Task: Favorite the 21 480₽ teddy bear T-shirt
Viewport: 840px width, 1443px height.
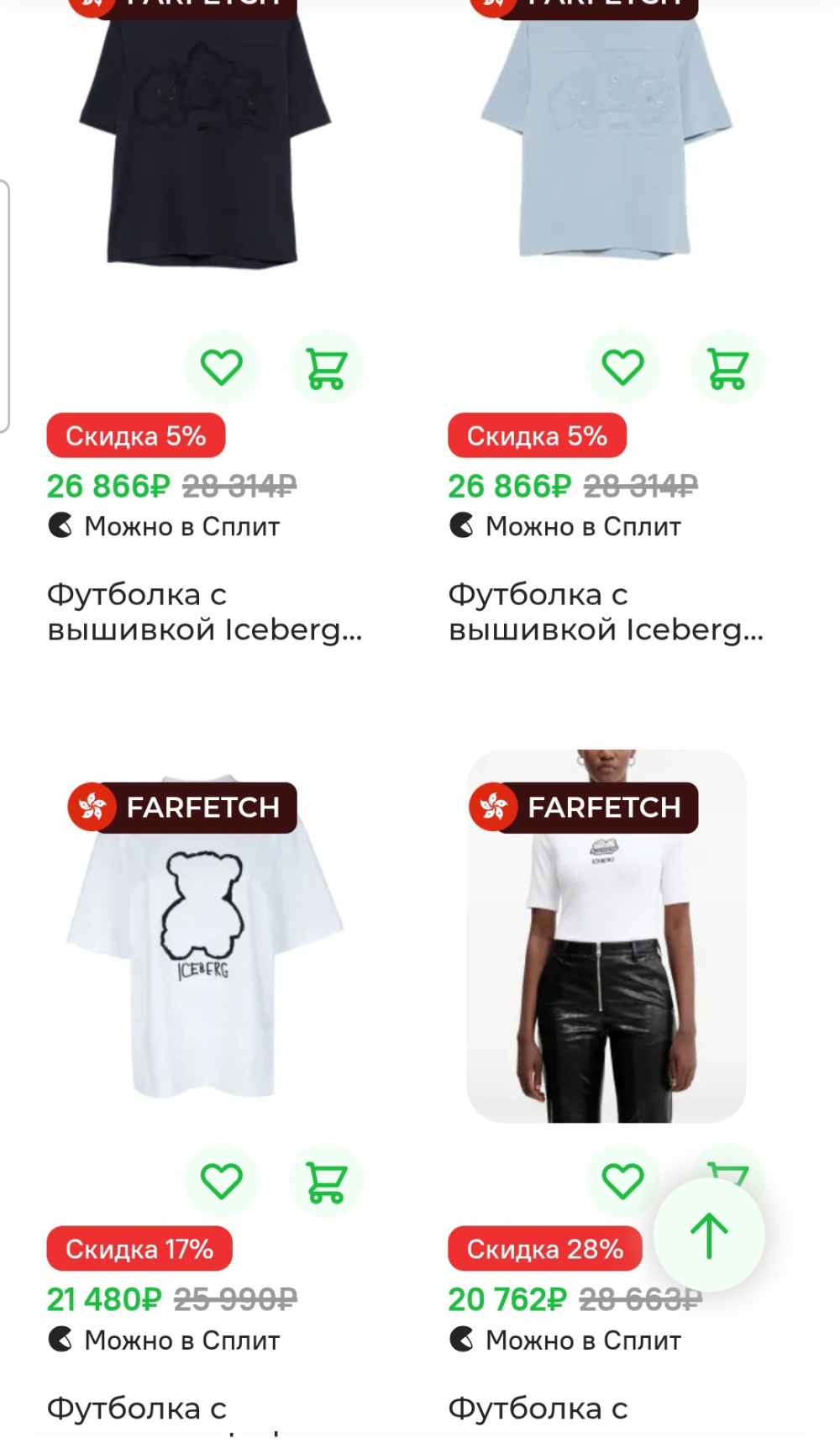Action: click(222, 1181)
